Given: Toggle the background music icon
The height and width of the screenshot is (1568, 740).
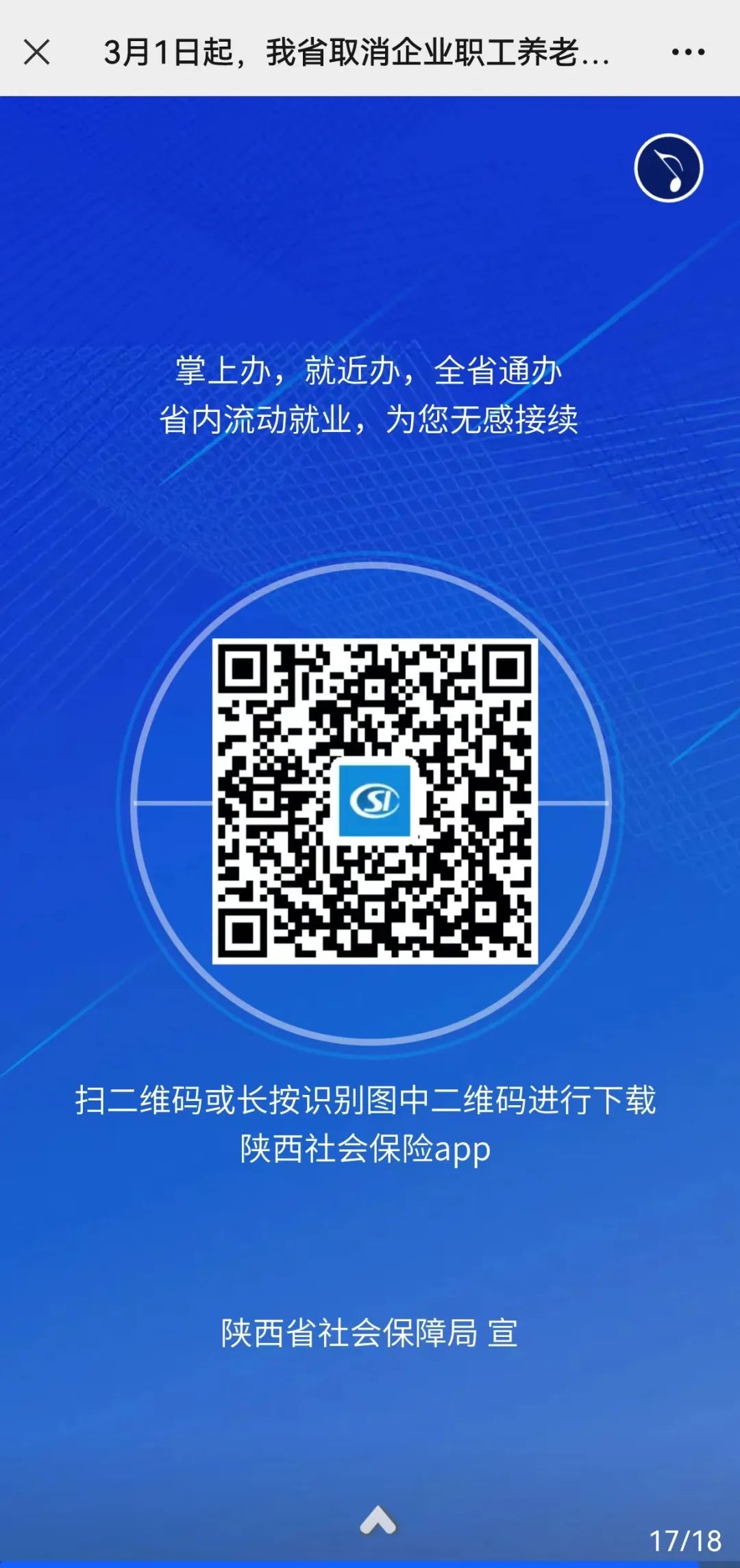Looking at the screenshot, I should (x=669, y=168).
